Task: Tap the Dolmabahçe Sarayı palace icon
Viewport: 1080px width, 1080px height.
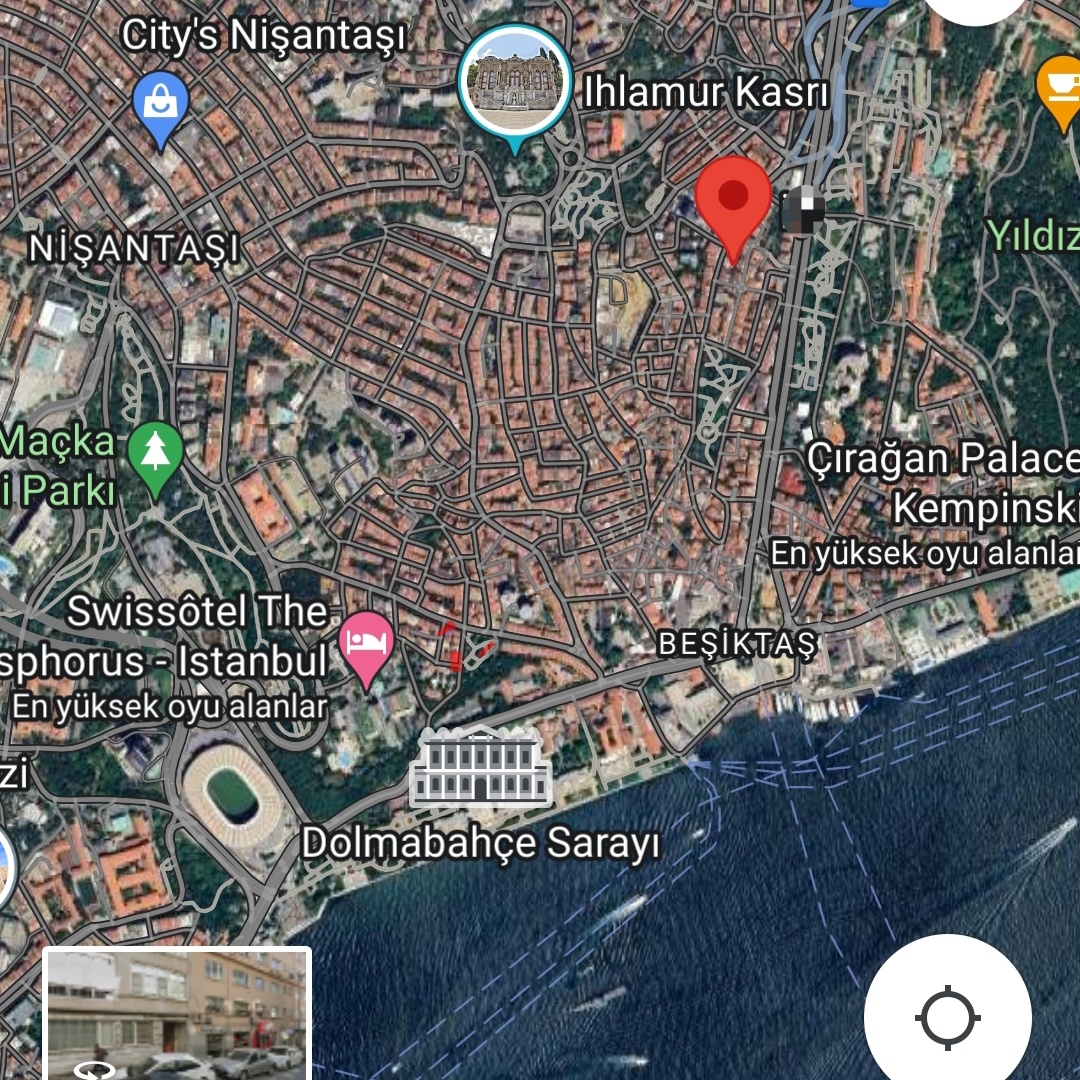Action: point(481,766)
